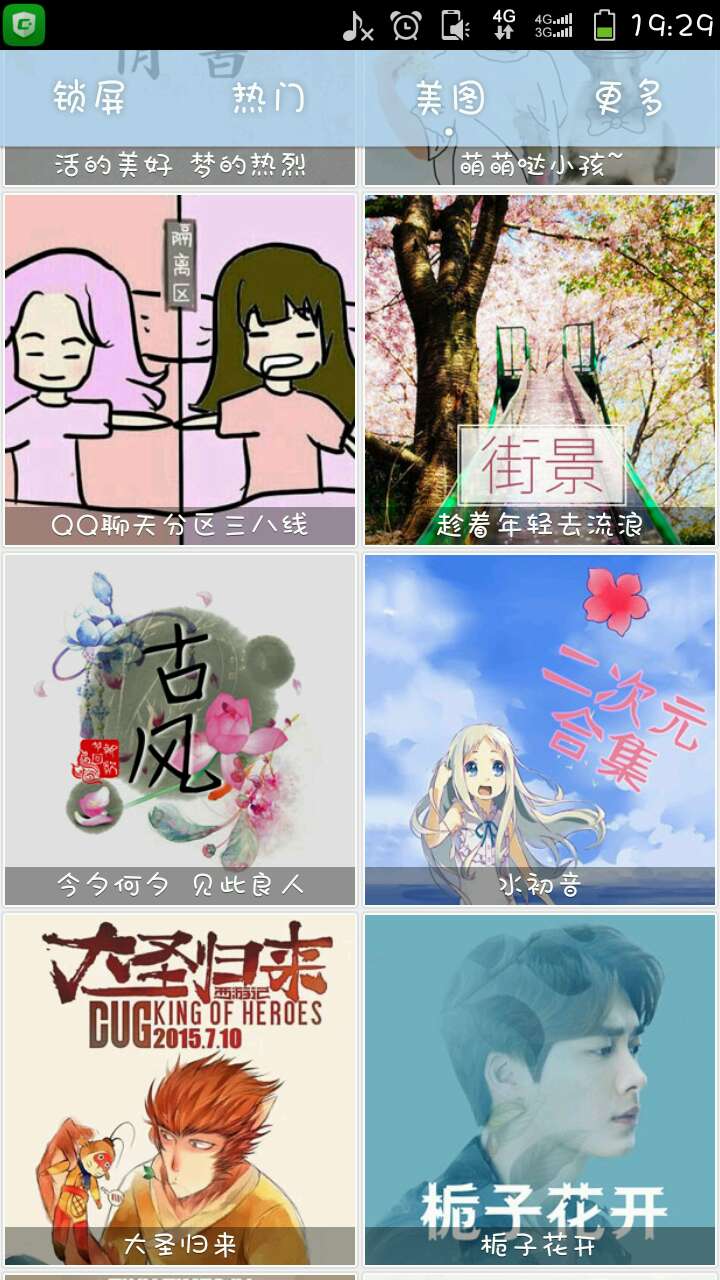The height and width of the screenshot is (1280, 720).
Task: Select the 热门 tab
Action: [x=268, y=98]
